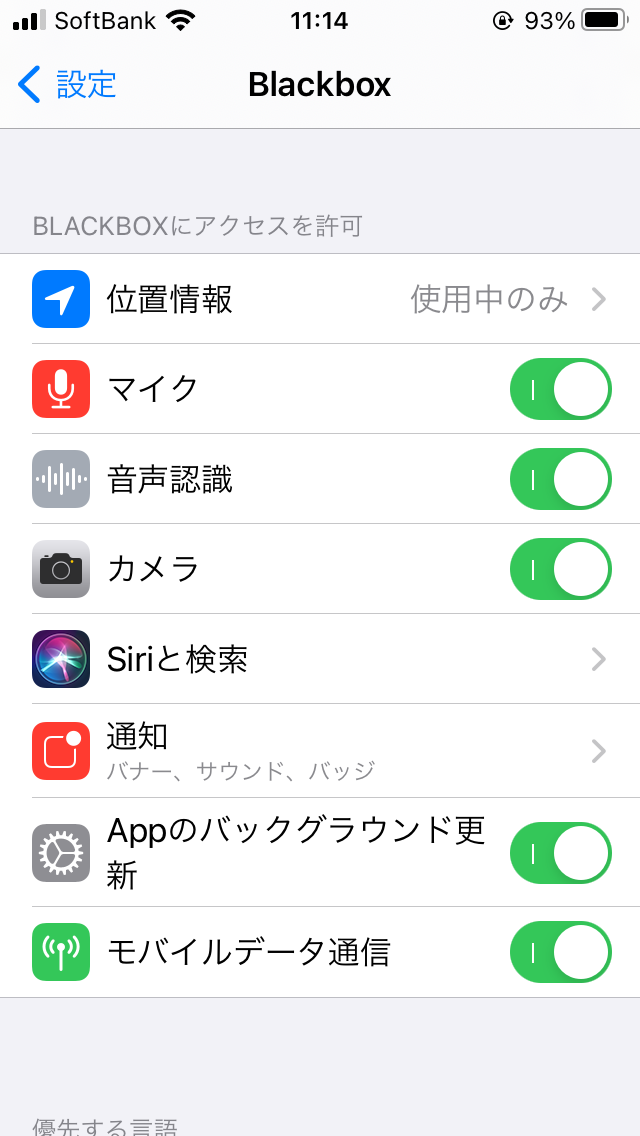Open 通知 settings row
Image resolution: width=640 pixels, height=1136 pixels.
[x=320, y=751]
